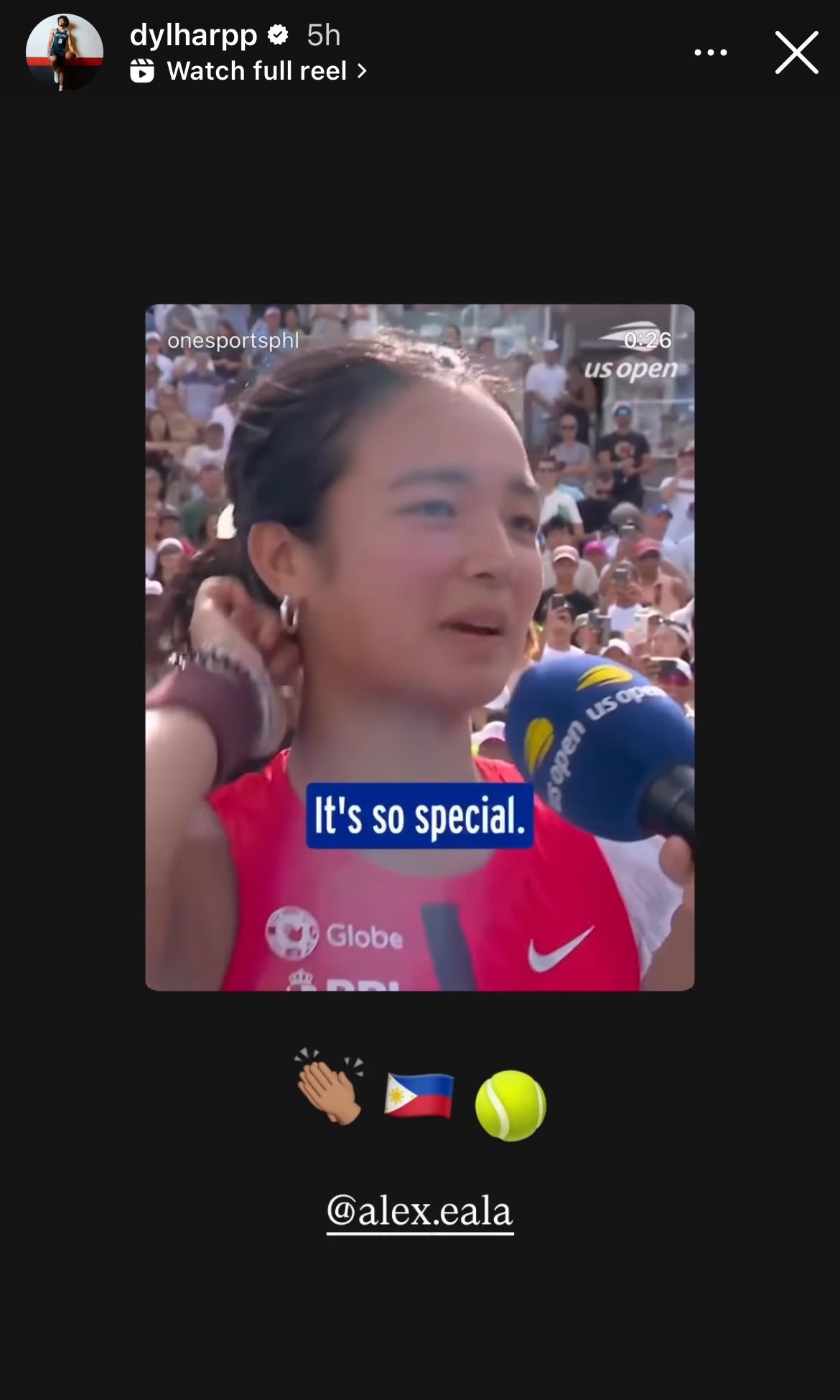Open the @alex.eala mention
This screenshot has width=840, height=1400.
point(420,1211)
